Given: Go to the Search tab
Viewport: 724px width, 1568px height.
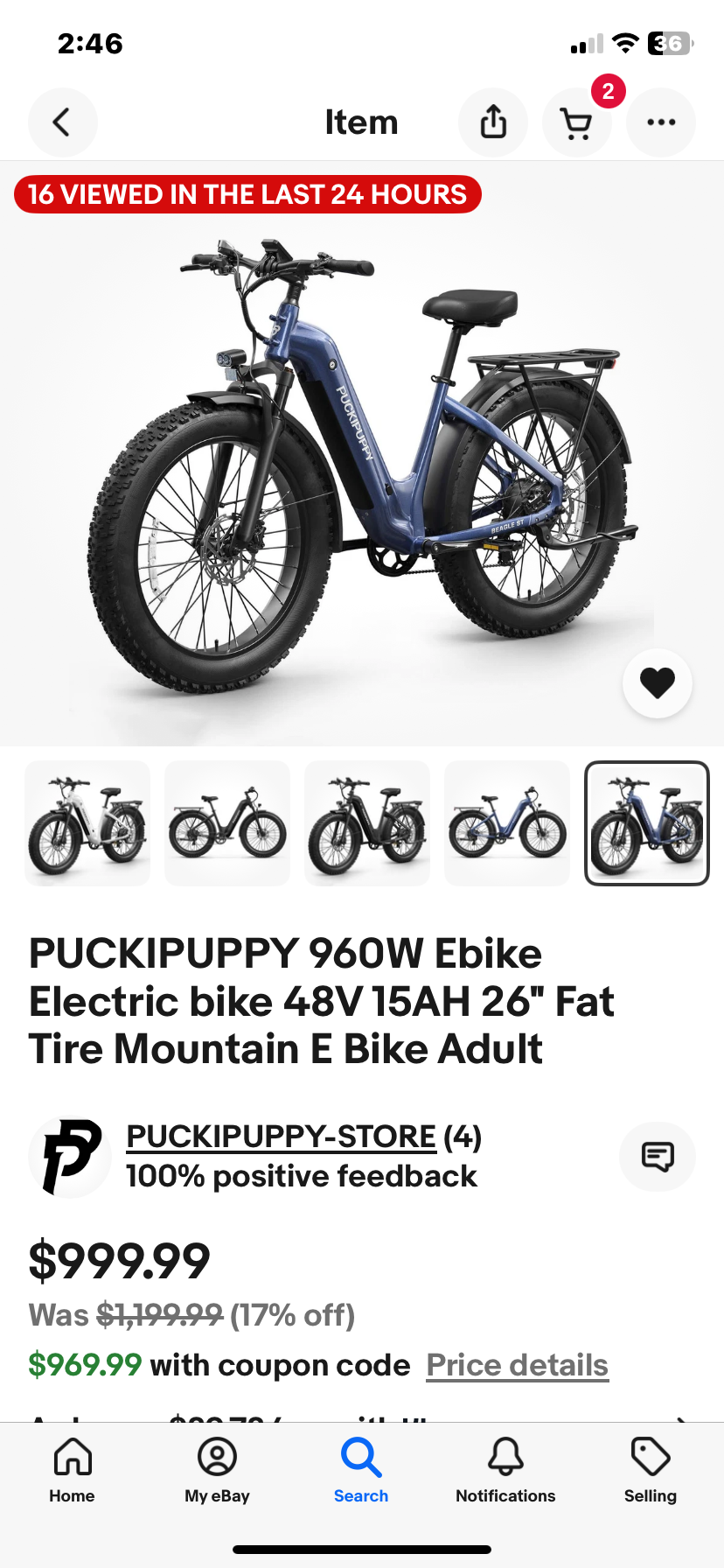Looking at the screenshot, I should click(x=361, y=1471).
